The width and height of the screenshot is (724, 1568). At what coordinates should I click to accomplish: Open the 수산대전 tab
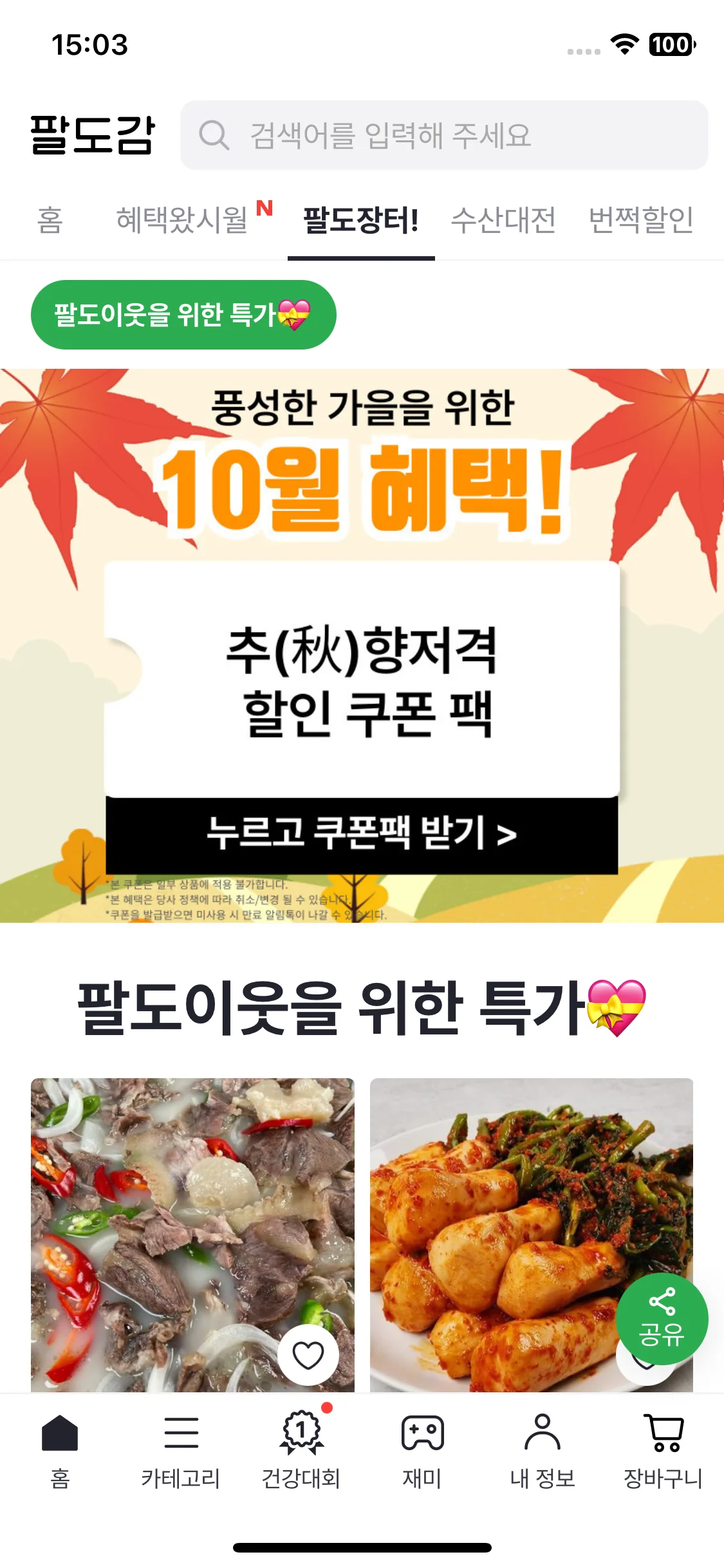coord(503,220)
